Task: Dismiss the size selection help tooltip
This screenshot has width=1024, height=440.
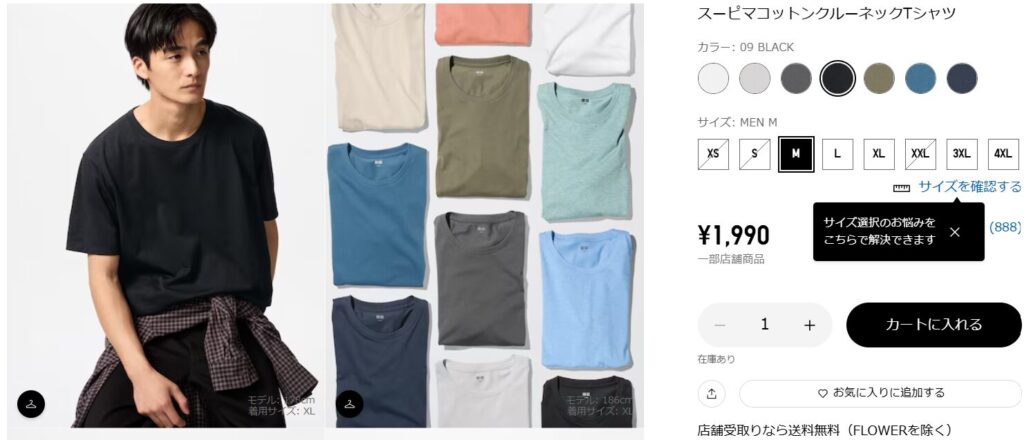Action: [955, 232]
